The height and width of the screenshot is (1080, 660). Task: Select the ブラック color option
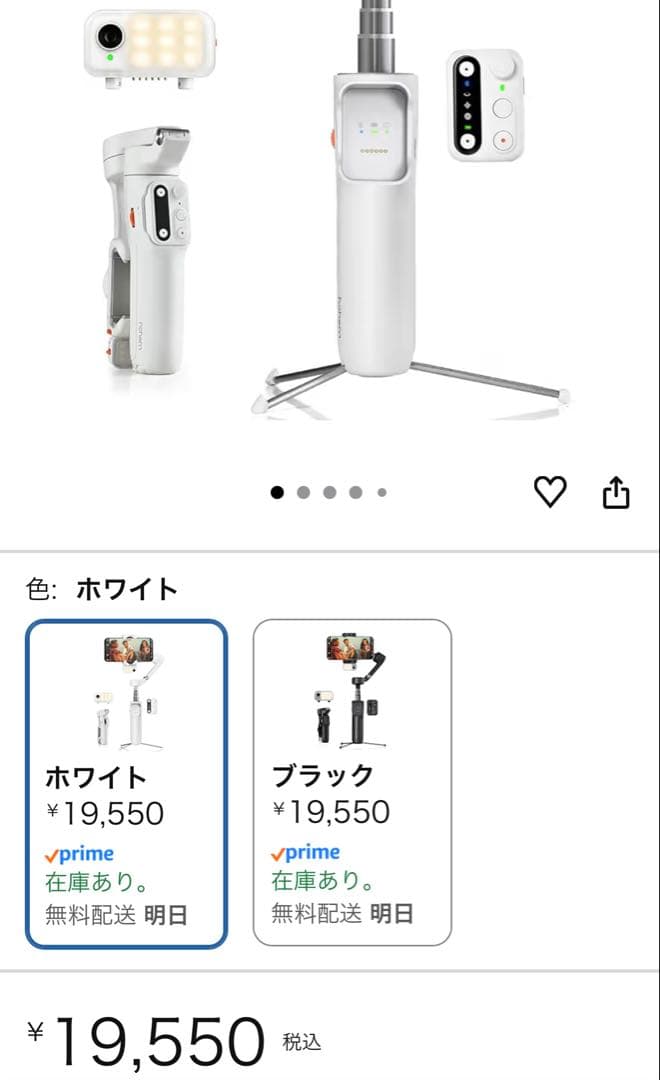(352, 783)
